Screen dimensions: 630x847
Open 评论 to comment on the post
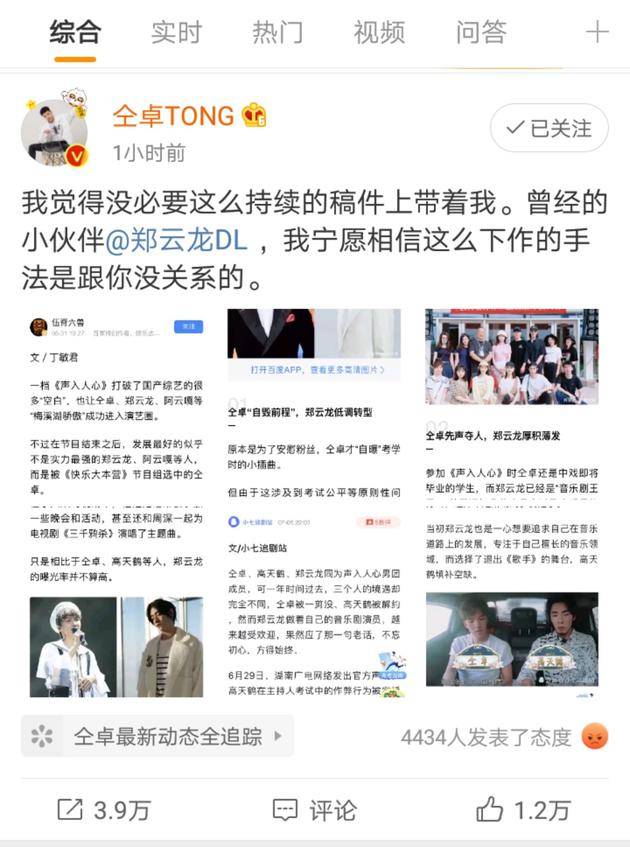[315, 809]
